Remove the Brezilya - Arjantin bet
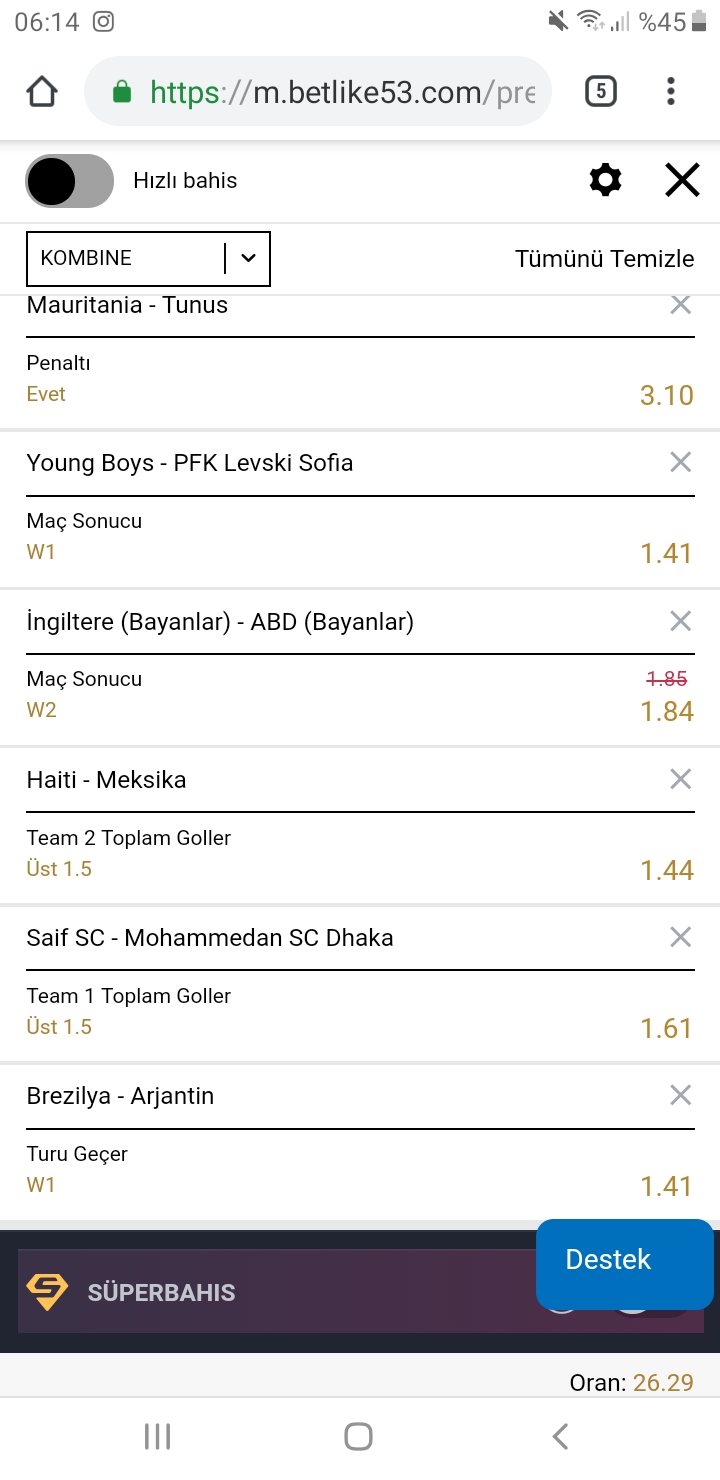Screen dimensions: 720x1480 point(680,1095)
